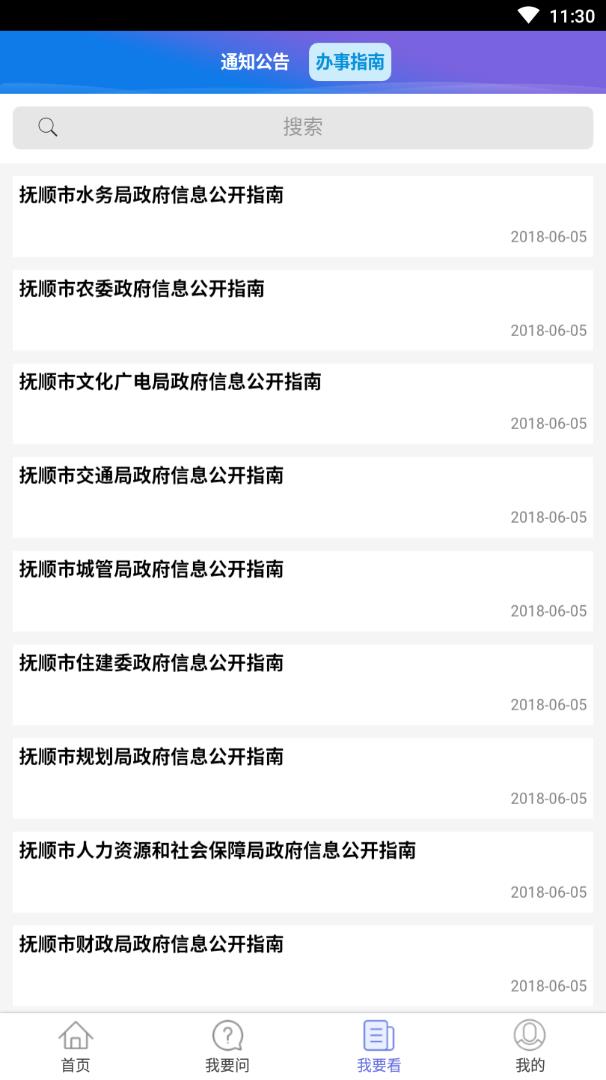The width and height of the screenshot is (606, 1080).
Task: View 抚顺市文化广电局政府信息公开指南
Action: pos(303,402)
